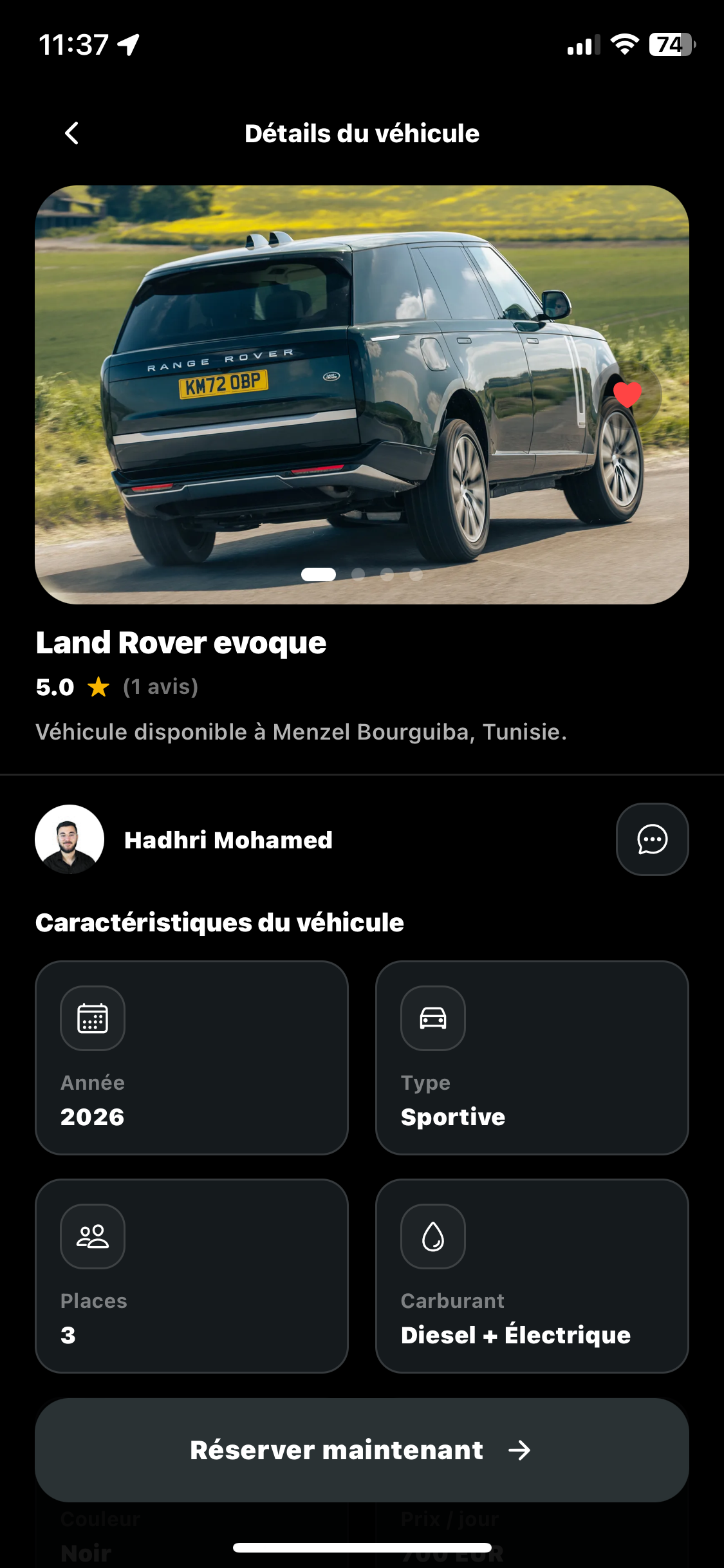Screen dimensions: 724x1568
Task: Remove the vehicle from favorites via heart
Action: click(627, 394)
